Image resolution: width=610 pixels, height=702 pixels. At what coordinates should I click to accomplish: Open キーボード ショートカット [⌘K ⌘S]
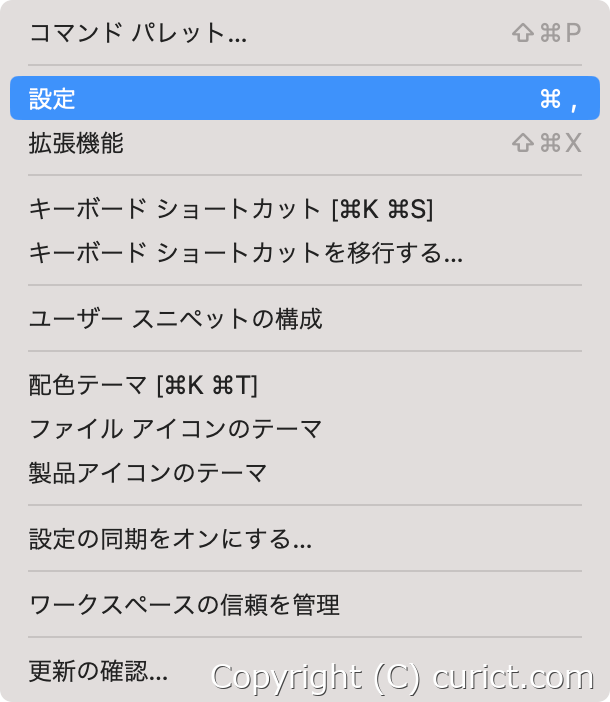(231, 209)
